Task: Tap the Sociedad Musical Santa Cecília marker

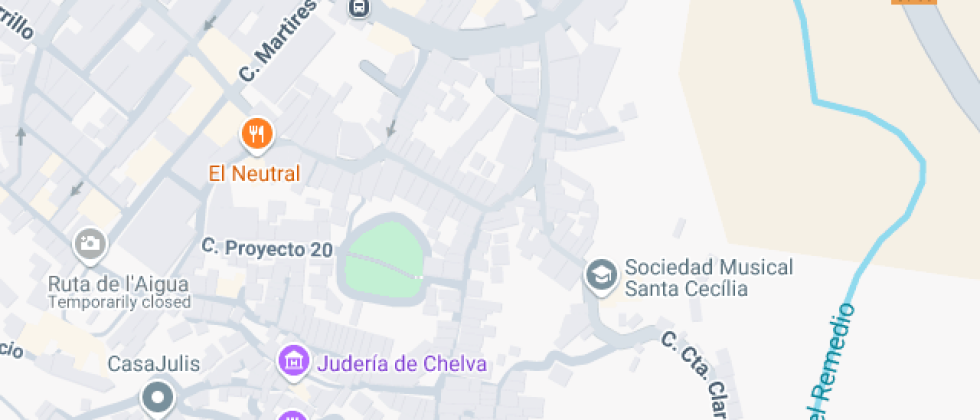Action: point(601,275)
